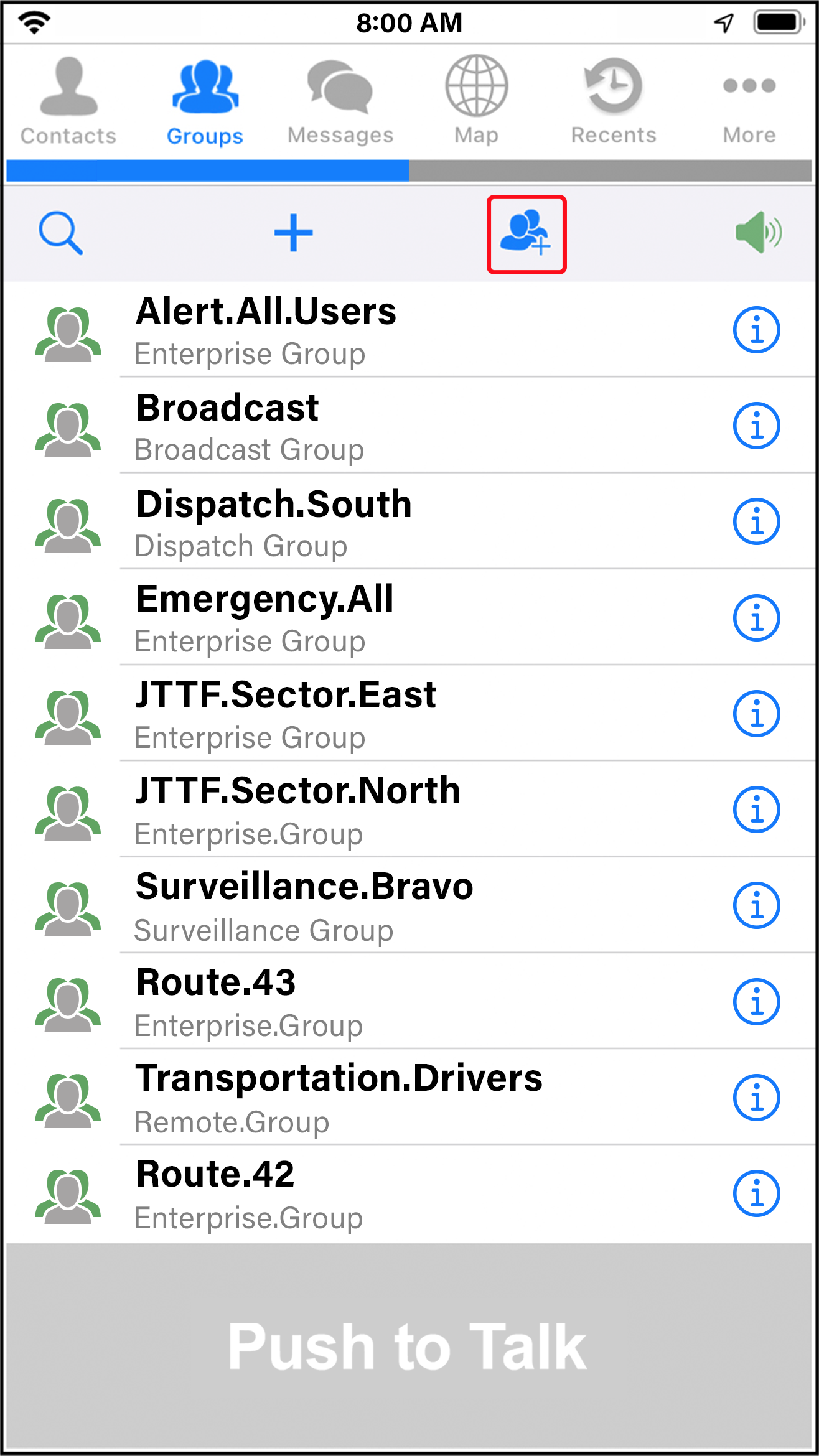Select the Broadcast group row

click(x=373, y=426)
